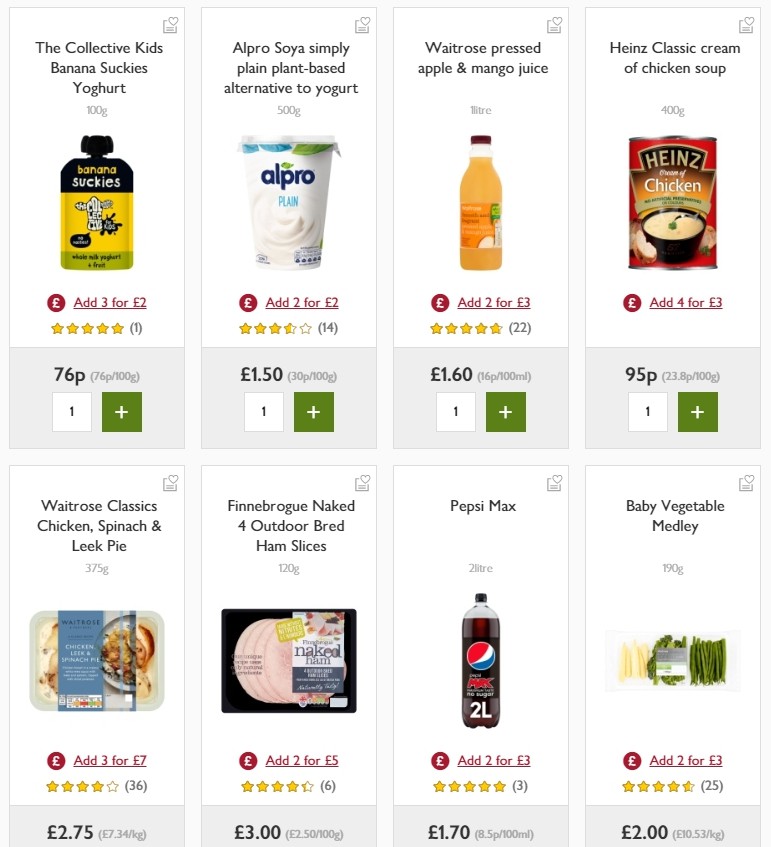This screenshot has height=847, width=771.
Task: Save Pepsi Max to your list
Action: [x=554, y=482]
